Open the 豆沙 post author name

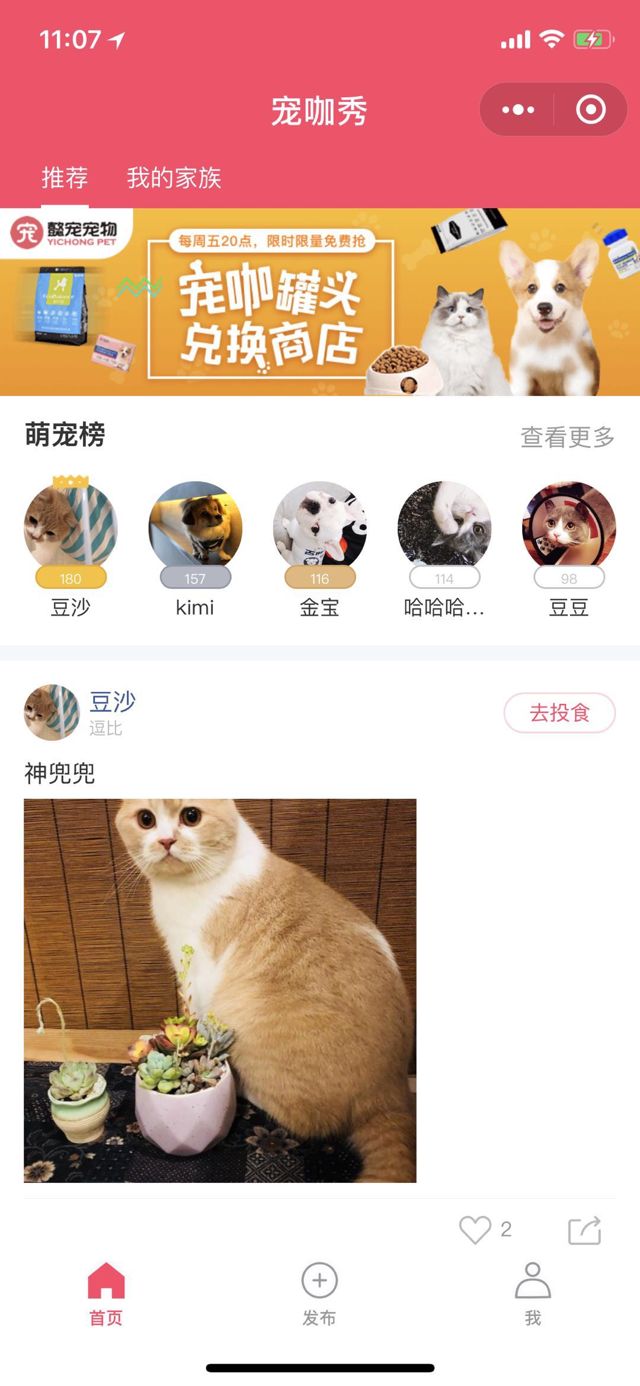tap(112, 702)
